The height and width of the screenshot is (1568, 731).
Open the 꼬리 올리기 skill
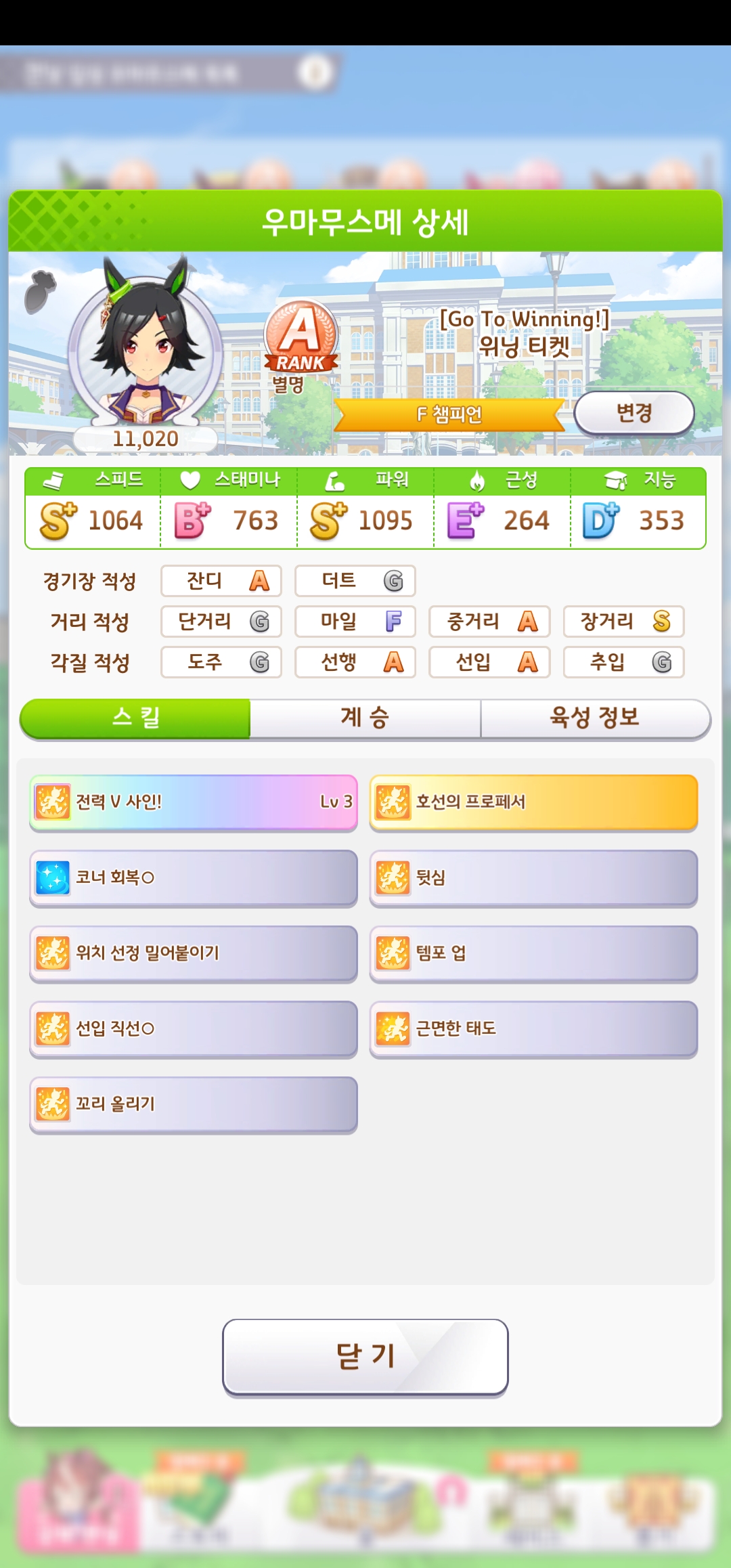(194, 1104)
